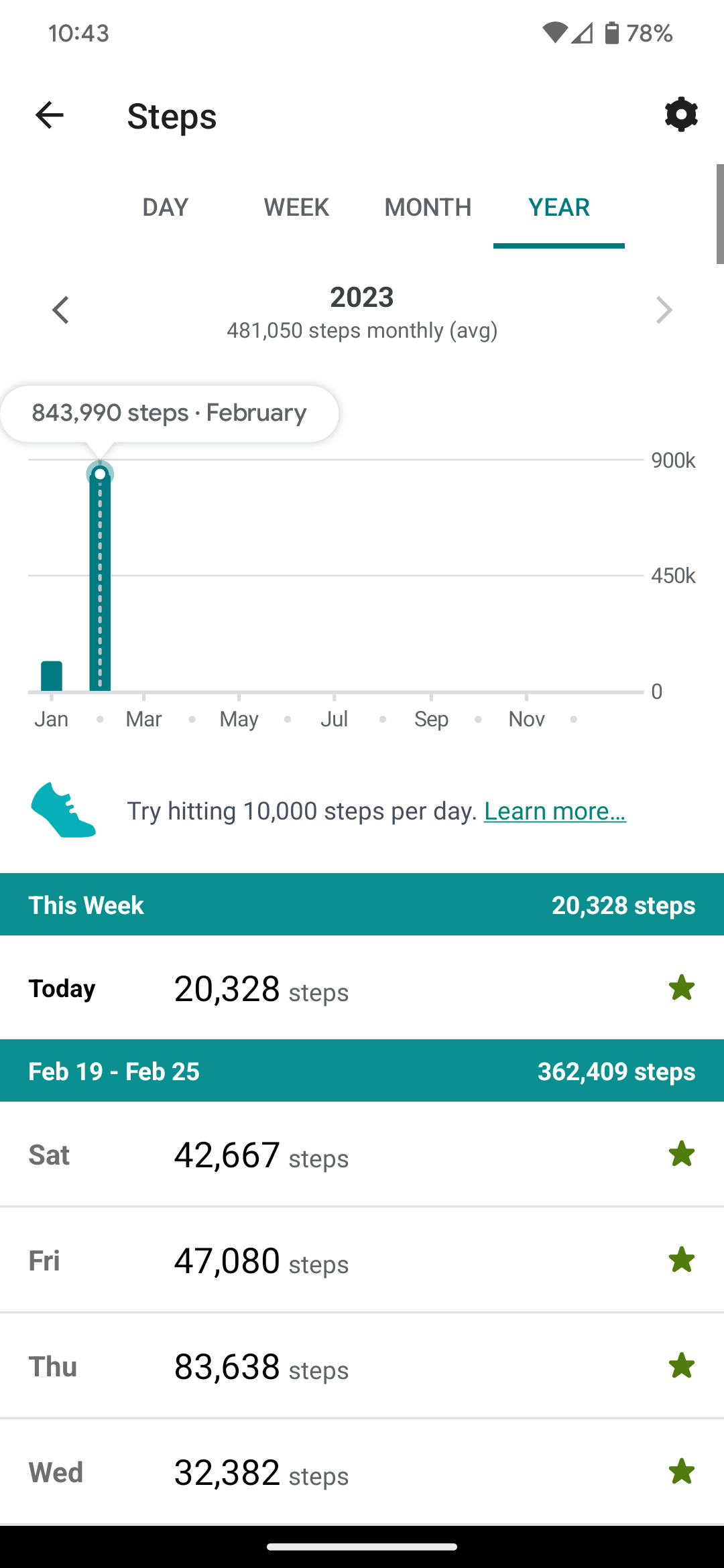Screen dimensions: 724x1568
Task: Go to the previous year
Action: (60, 310)
